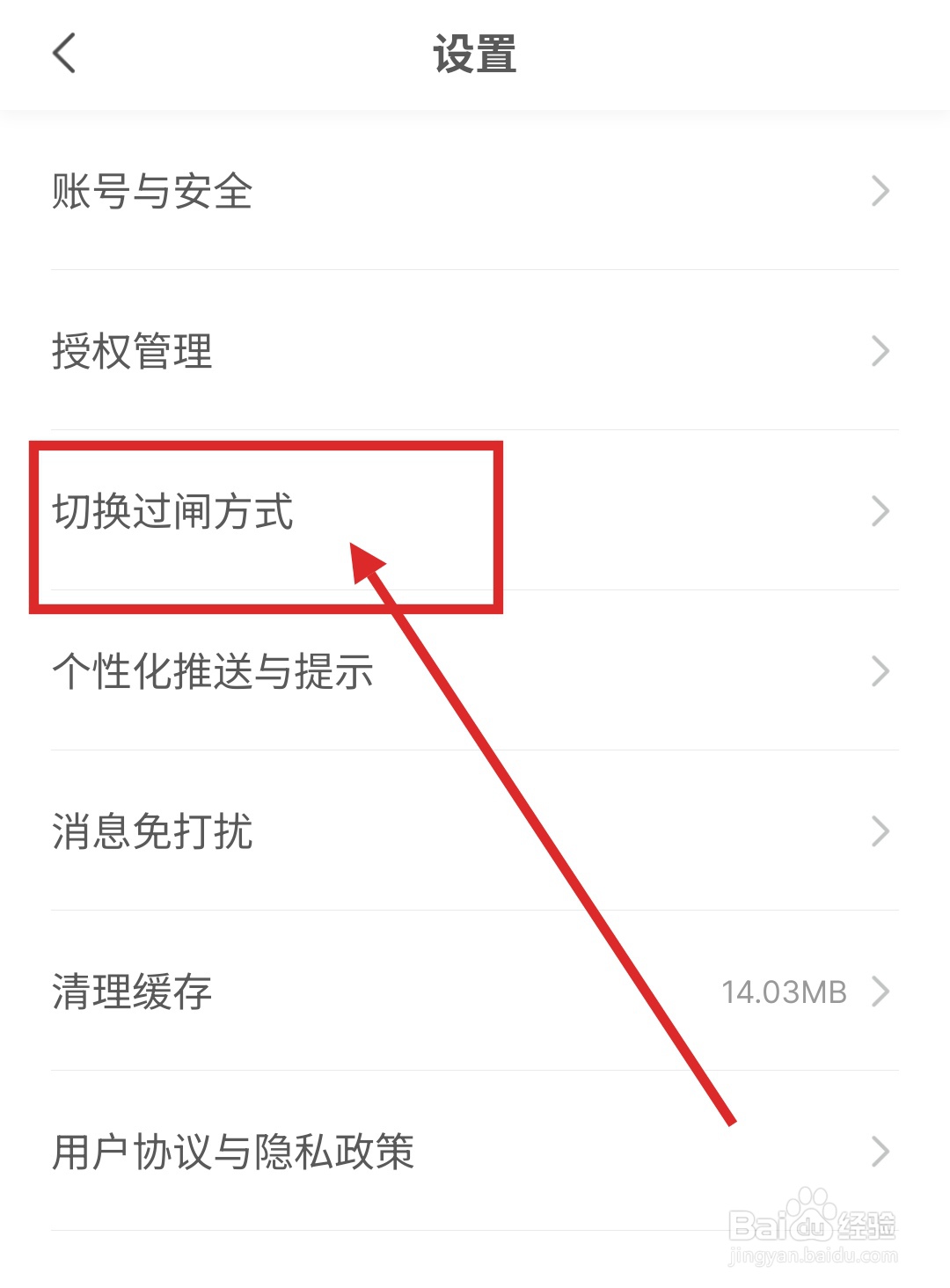
Task: Open 用户协议与隐私政策 page
Action: point(231,1153)
